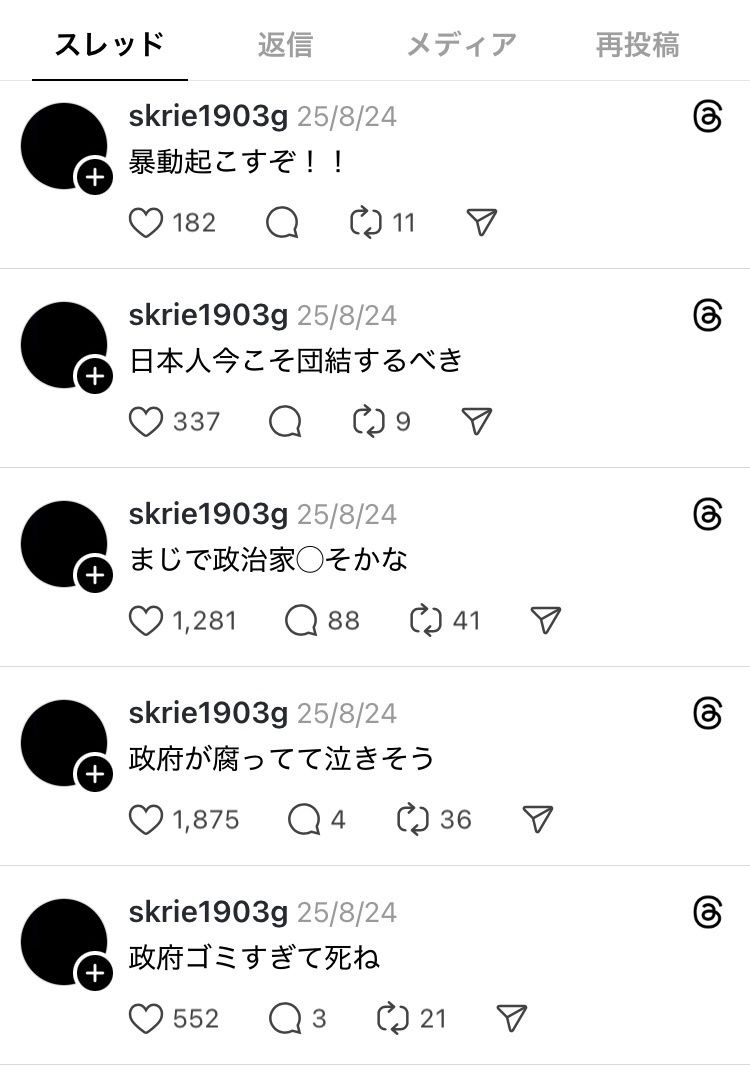Screen dimensions: 750x1078
Task: Open username skrie1903g on post 日本人今こそ団結するべき
Action: (208, 316)
